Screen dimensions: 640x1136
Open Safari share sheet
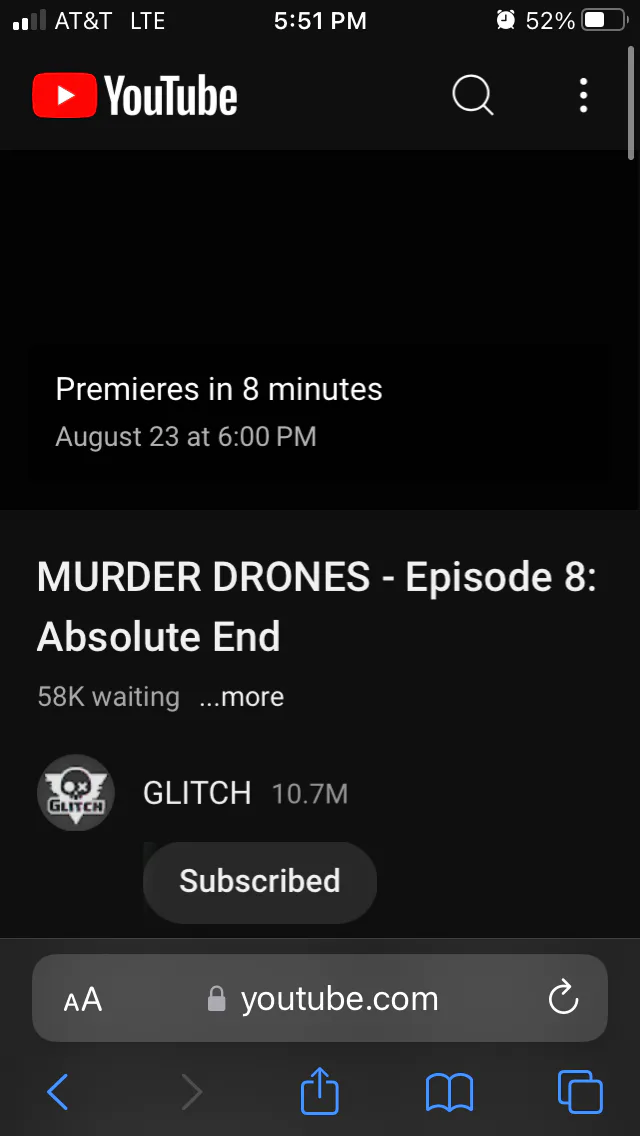[x=320, y=1090]
